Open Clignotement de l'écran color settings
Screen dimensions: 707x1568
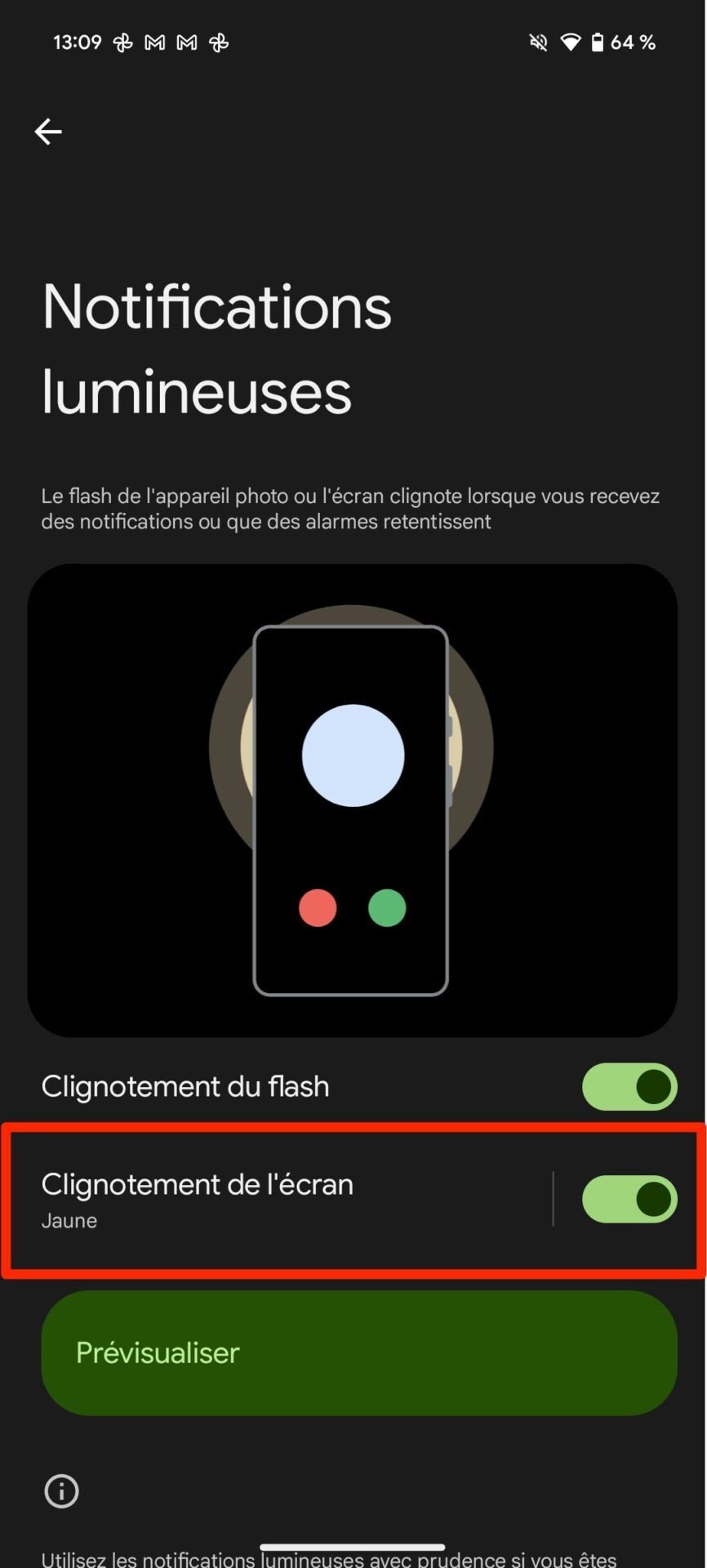click(278, 1199)
